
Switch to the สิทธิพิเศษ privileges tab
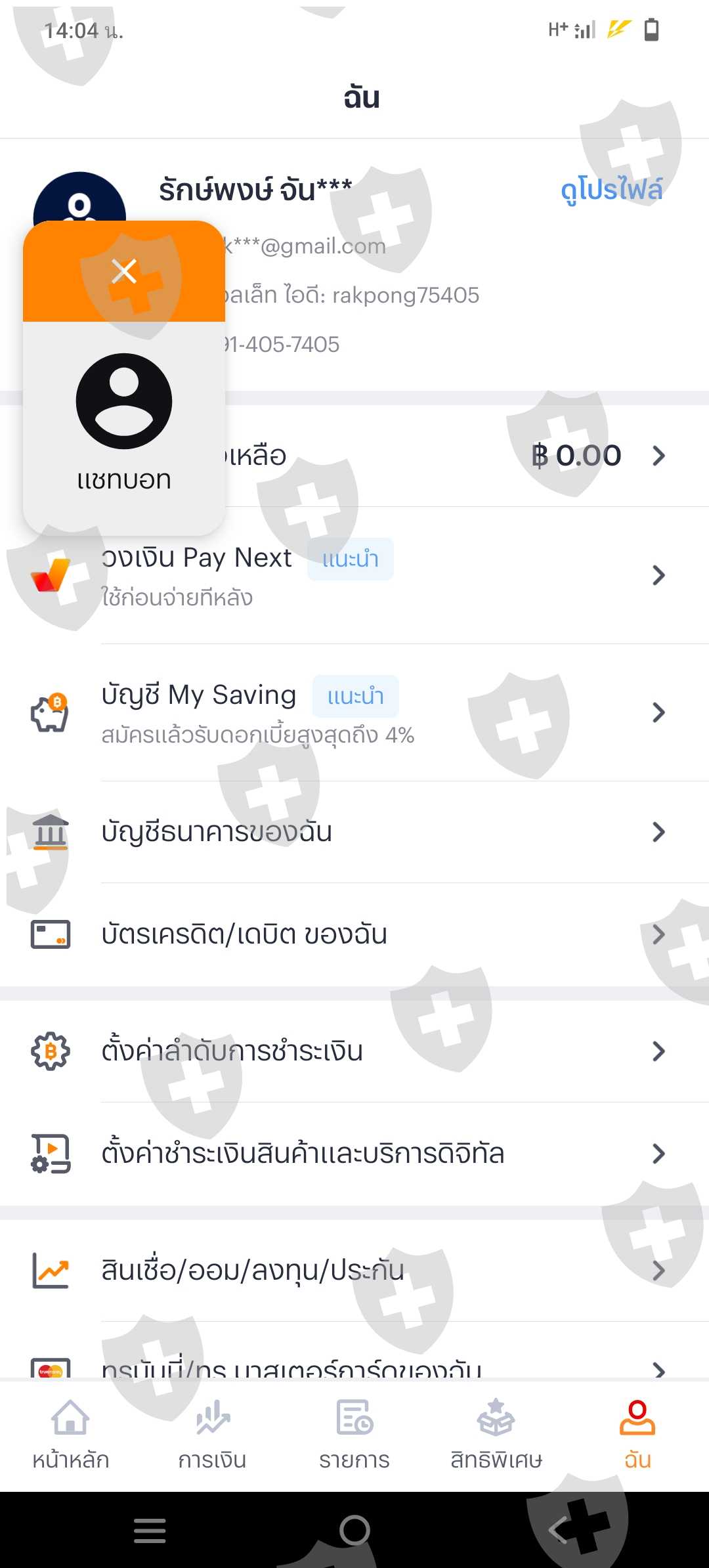tap(496, 1434)
